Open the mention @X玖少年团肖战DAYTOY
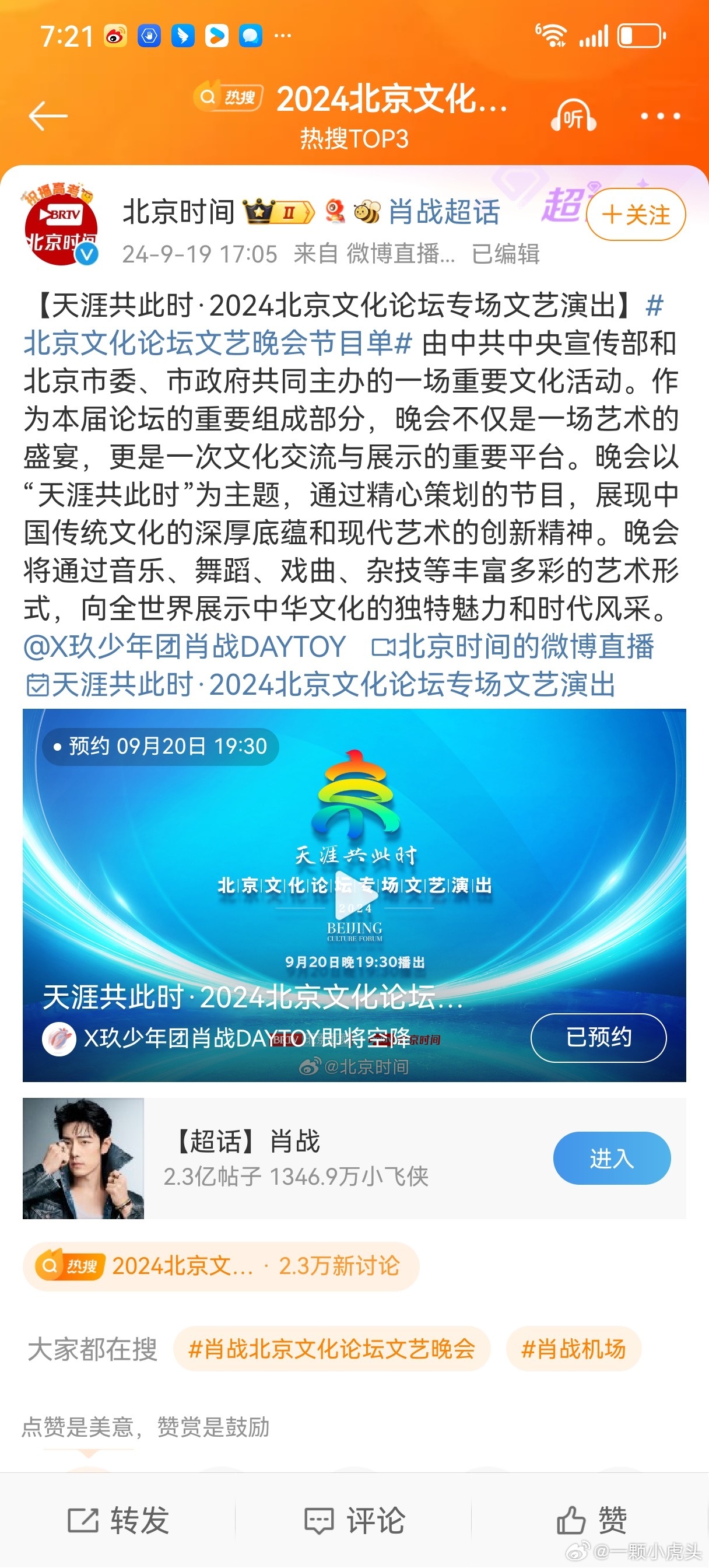Viewport: 709px width, 1568px height. point(184,646)
